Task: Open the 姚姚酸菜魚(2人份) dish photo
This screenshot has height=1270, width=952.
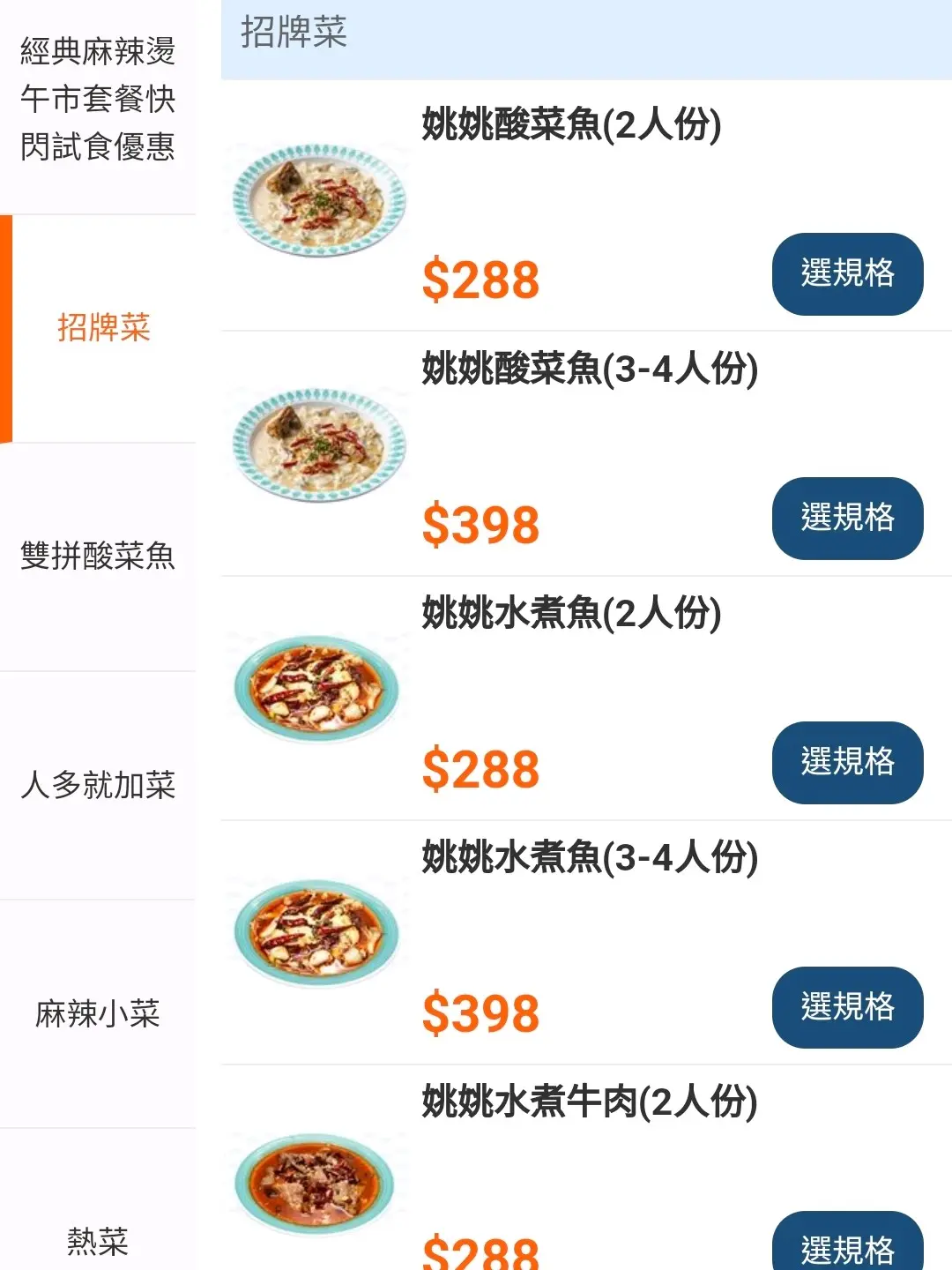Action: pyautogui.click(x=317, y=201)
